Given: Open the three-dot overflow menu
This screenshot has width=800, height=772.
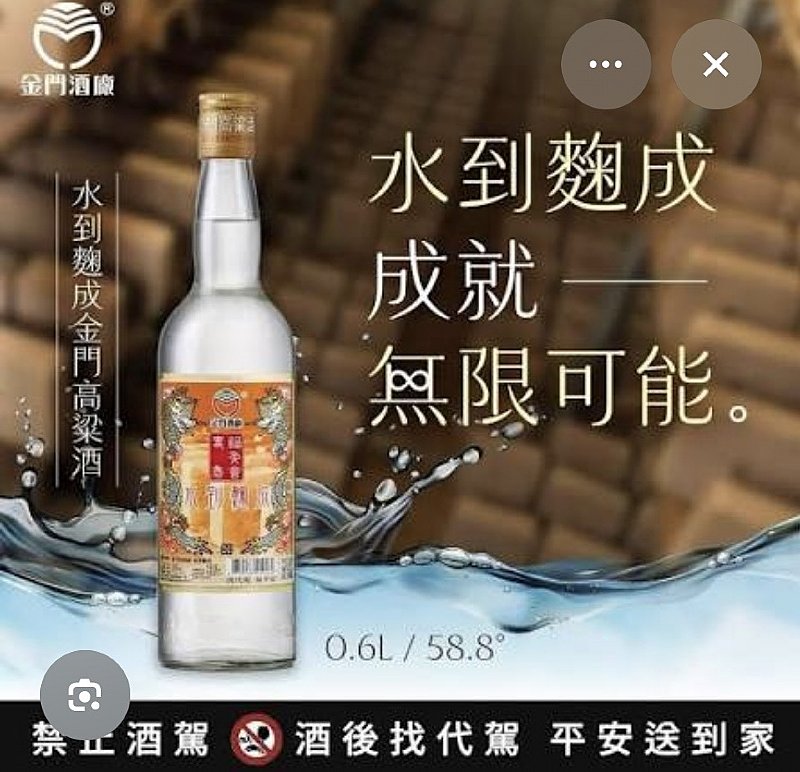Looking at the screenshot, I should pos(606,64).
